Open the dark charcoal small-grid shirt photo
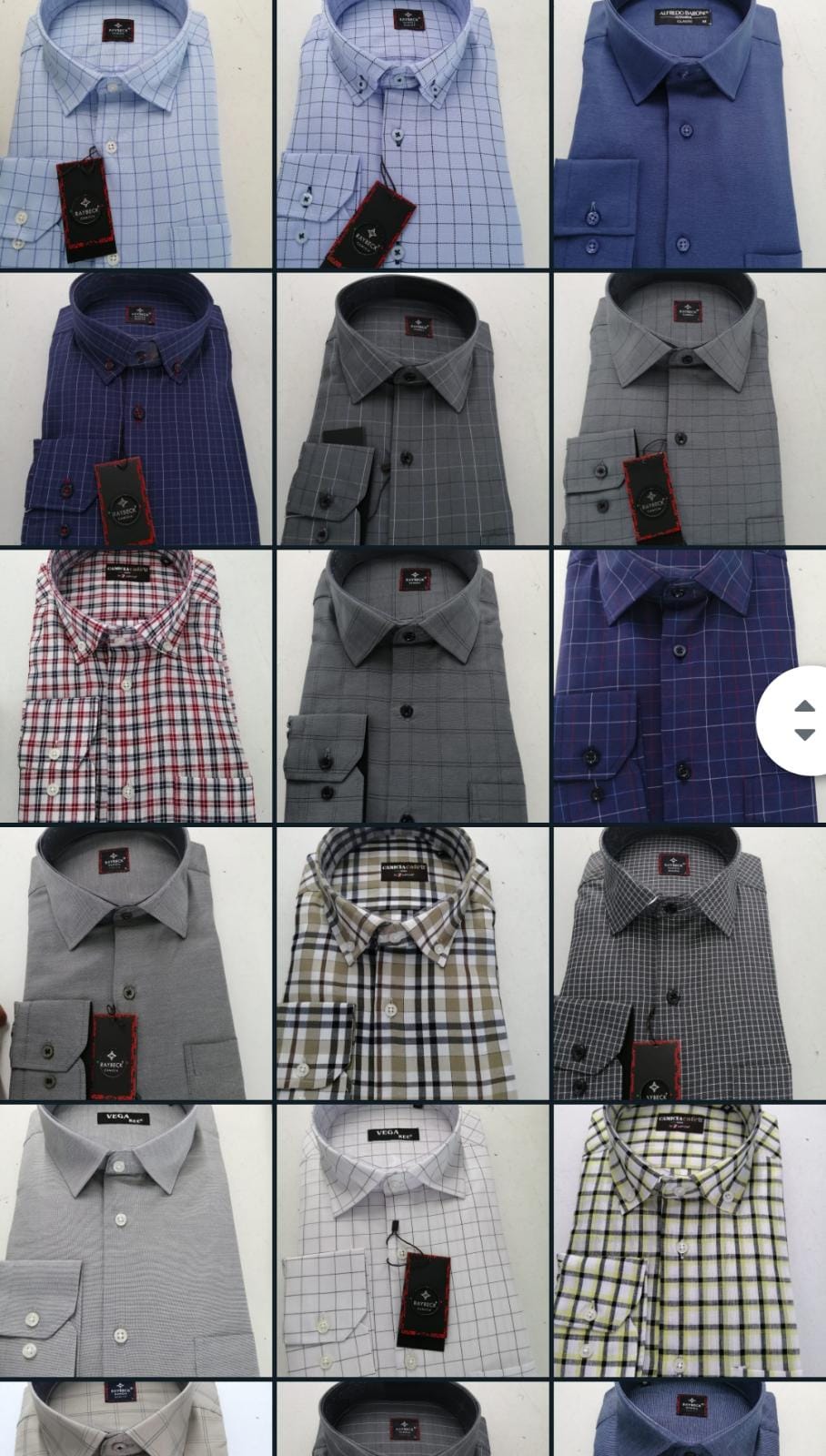The width and height of the screenshot is (826, 1456). [689, 963]
